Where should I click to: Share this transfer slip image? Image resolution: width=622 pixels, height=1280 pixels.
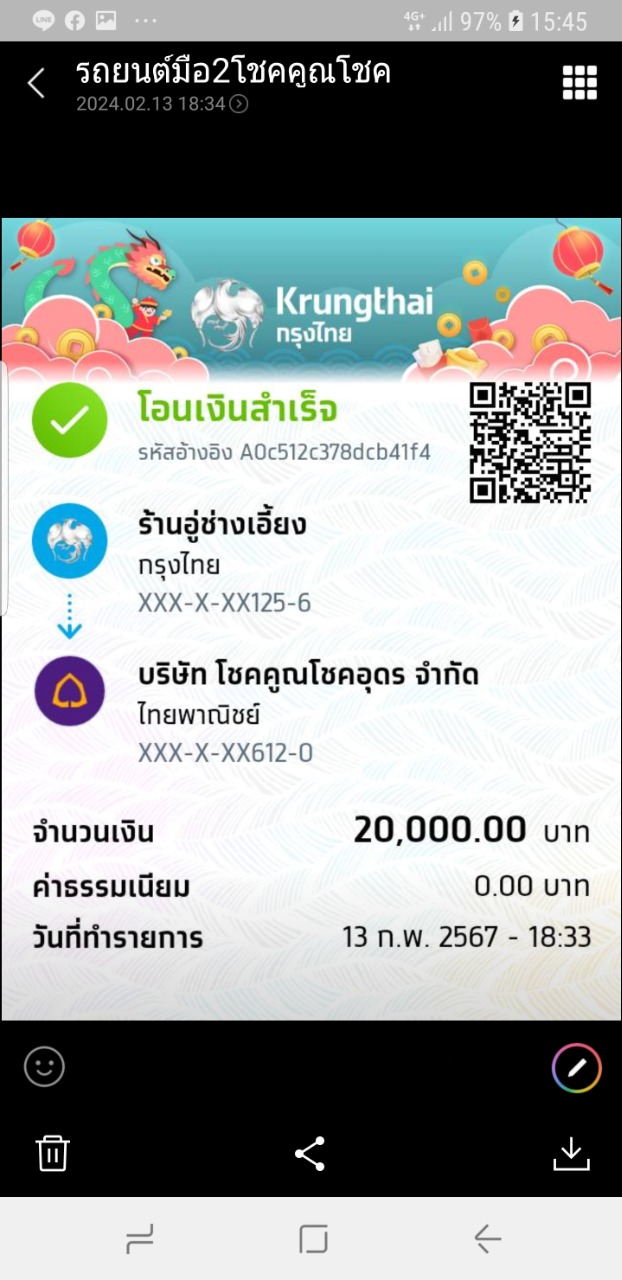coord(310,1153)
